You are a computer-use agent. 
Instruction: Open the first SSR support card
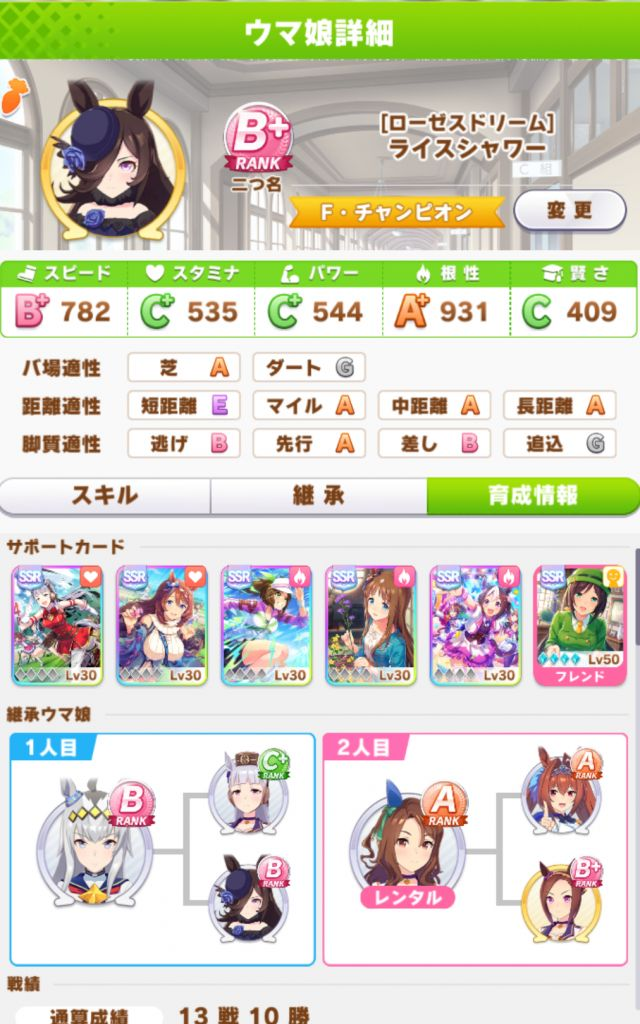(57, 625)
